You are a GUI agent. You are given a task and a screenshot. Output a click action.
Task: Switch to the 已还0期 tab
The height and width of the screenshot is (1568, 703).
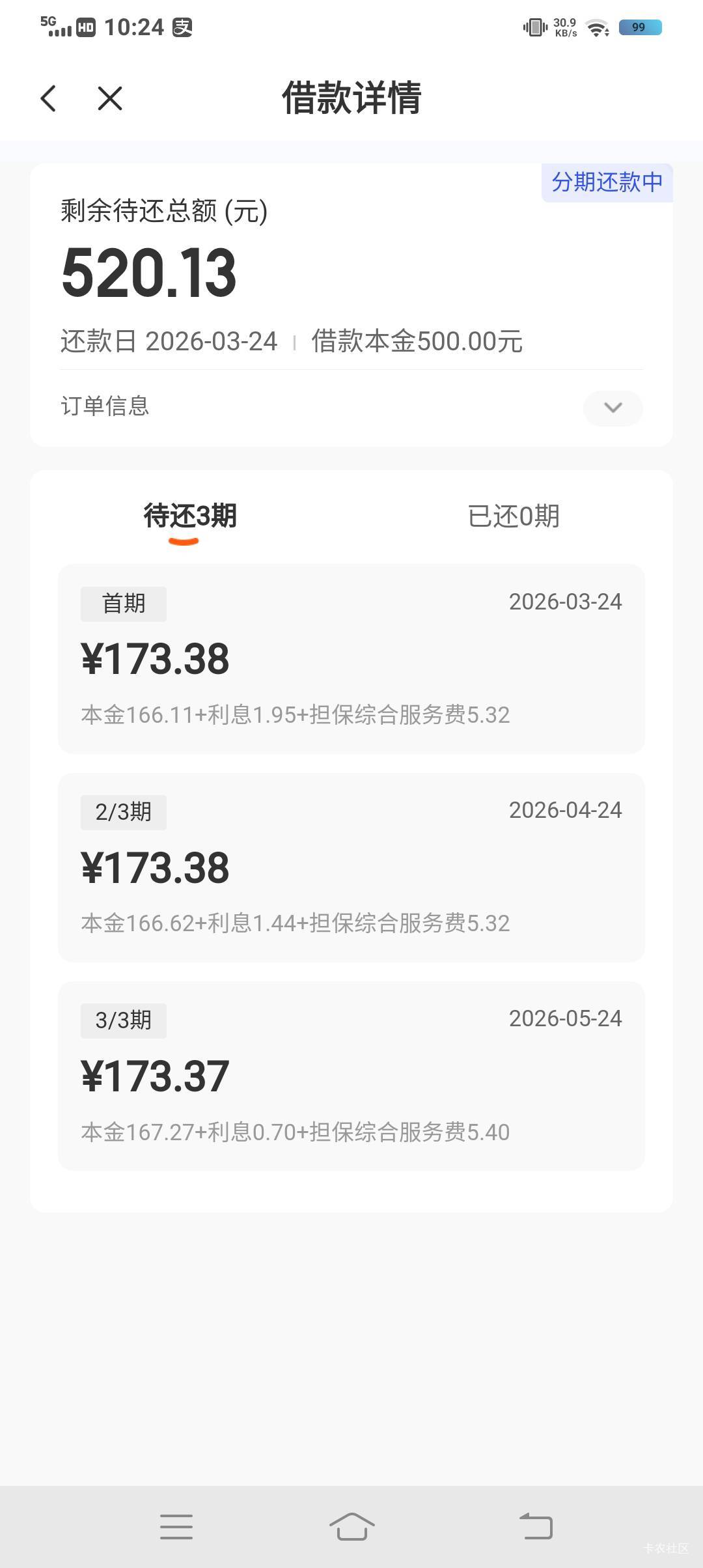(x=514, y=516)
